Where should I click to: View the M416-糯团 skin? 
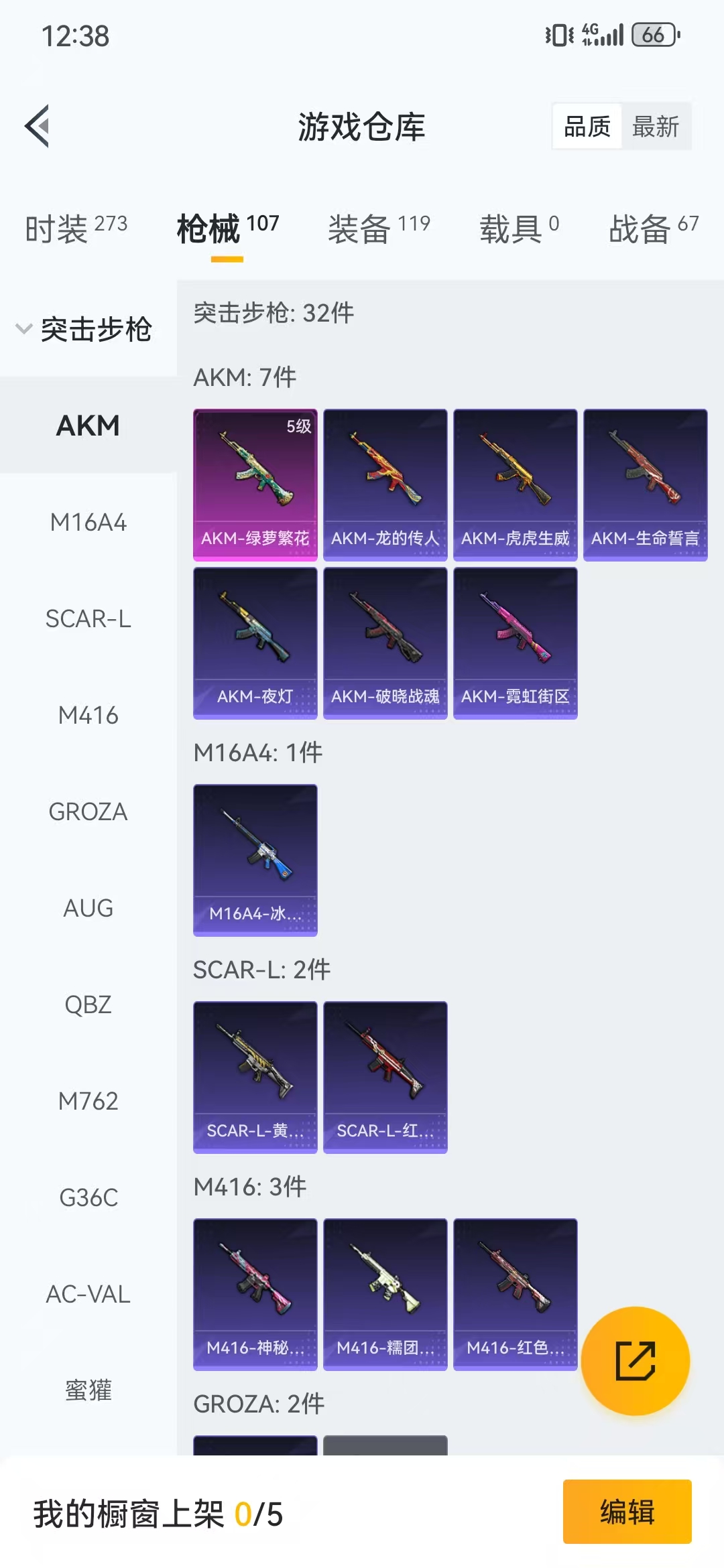coord(385,1294)
